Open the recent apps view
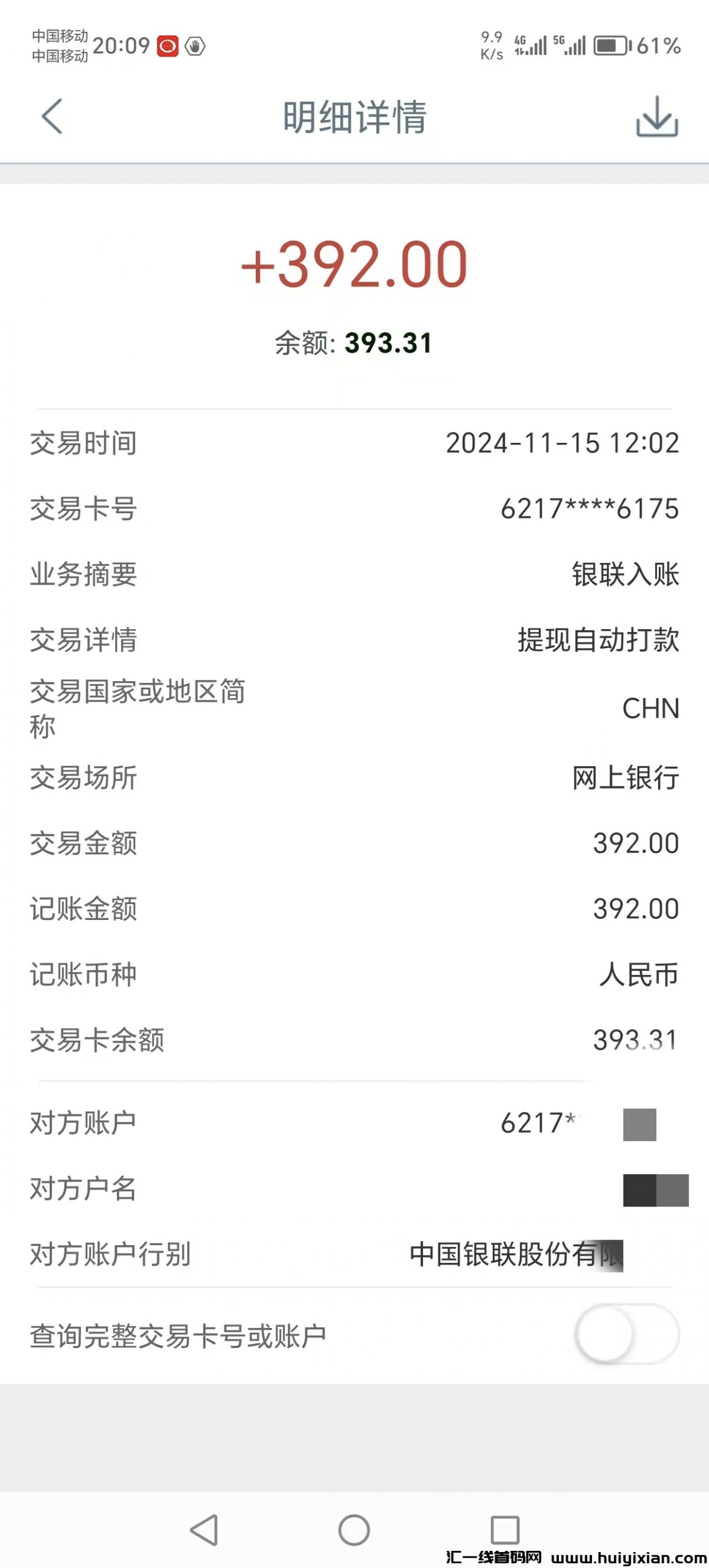This screenshot has height=1568, width=709. tap(505, 1529)
